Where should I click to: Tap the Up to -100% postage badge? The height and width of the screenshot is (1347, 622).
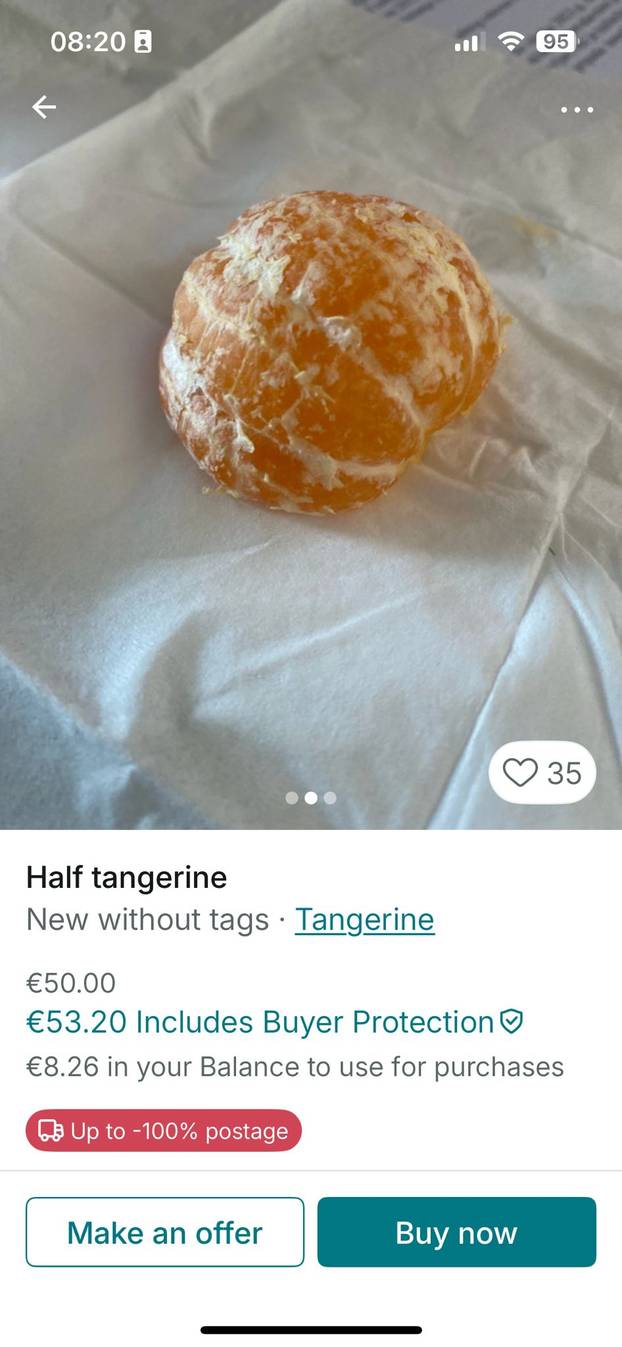pos(163,1131)
